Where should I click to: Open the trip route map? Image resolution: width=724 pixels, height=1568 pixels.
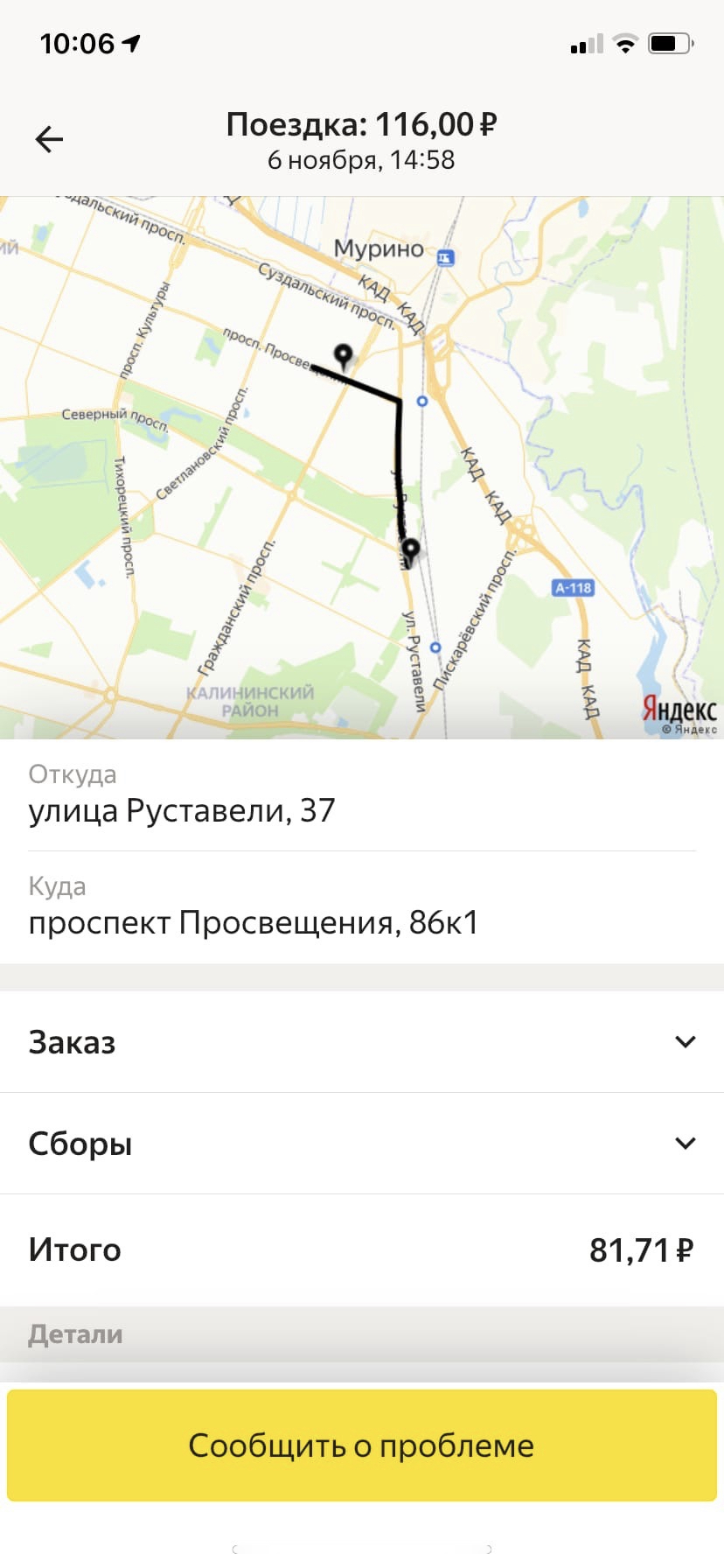tap(362, 467)
